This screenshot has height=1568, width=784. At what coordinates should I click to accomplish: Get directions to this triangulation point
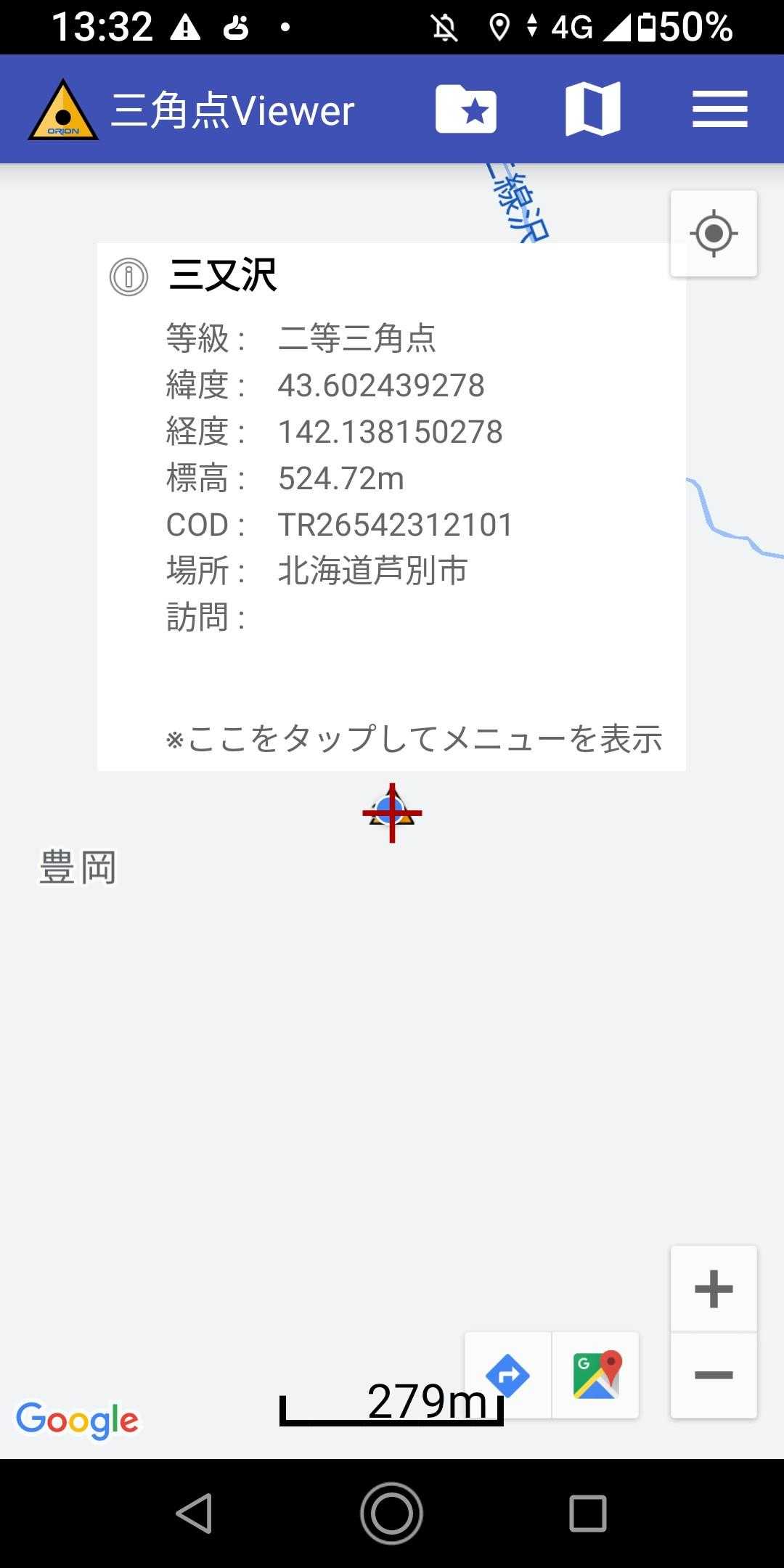507,1375
